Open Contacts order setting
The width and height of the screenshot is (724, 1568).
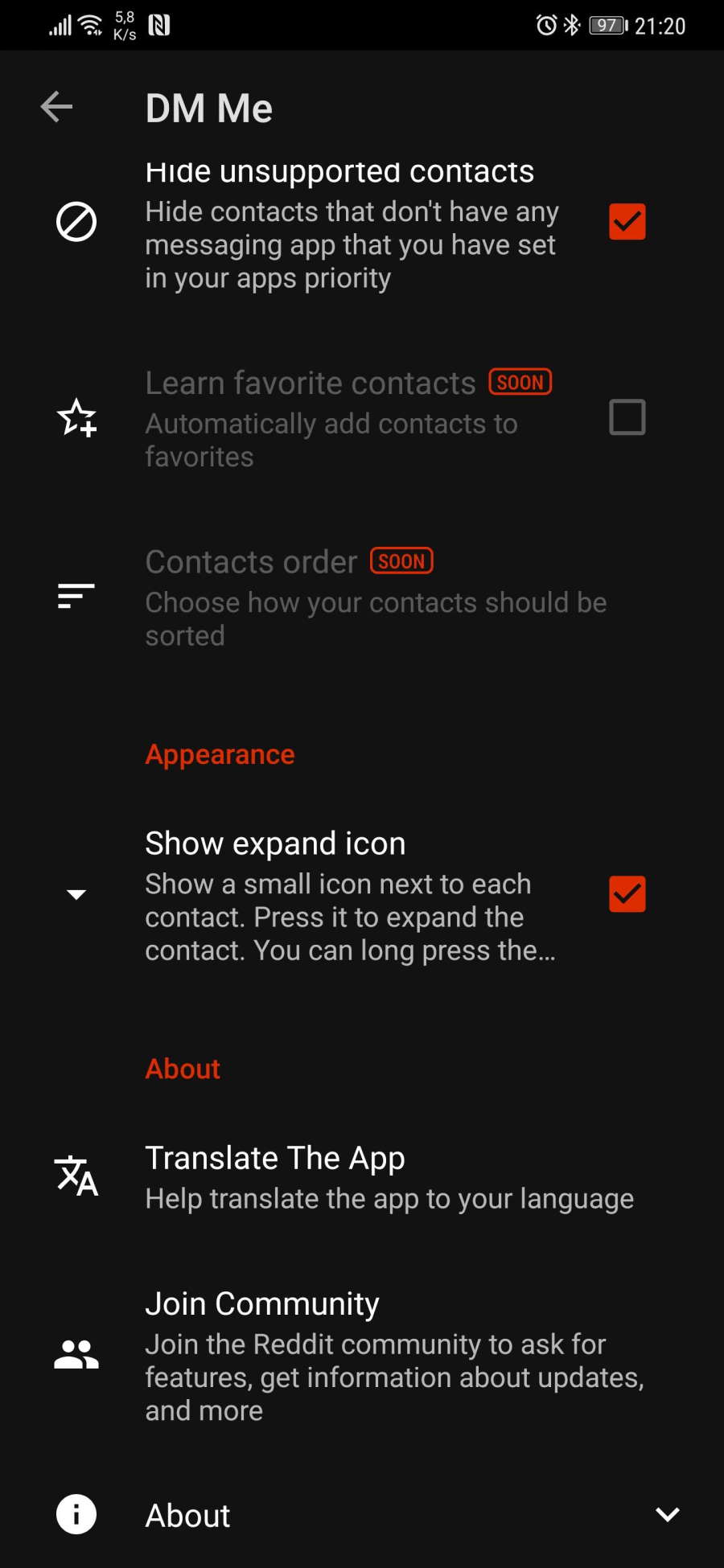click(362, 597)
